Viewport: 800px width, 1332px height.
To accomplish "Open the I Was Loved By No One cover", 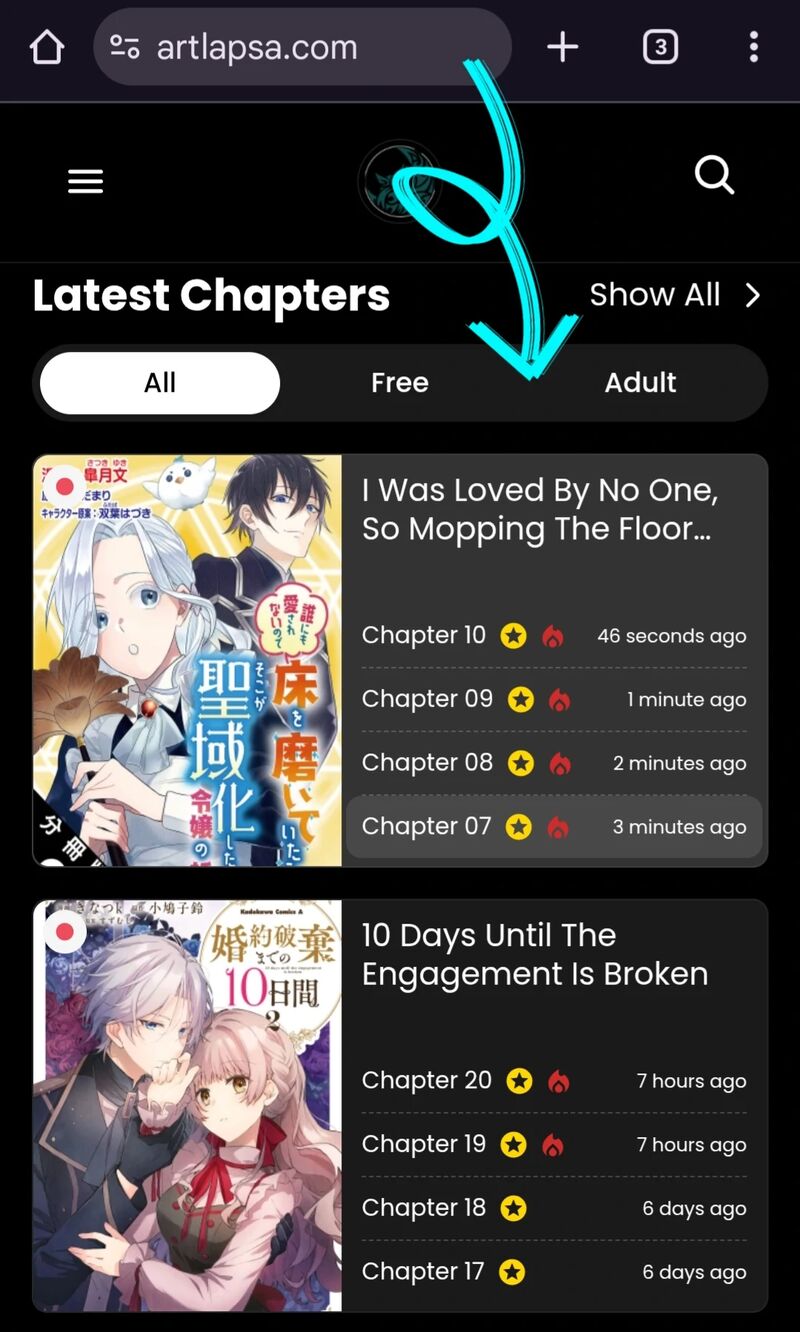I will 188,660.
